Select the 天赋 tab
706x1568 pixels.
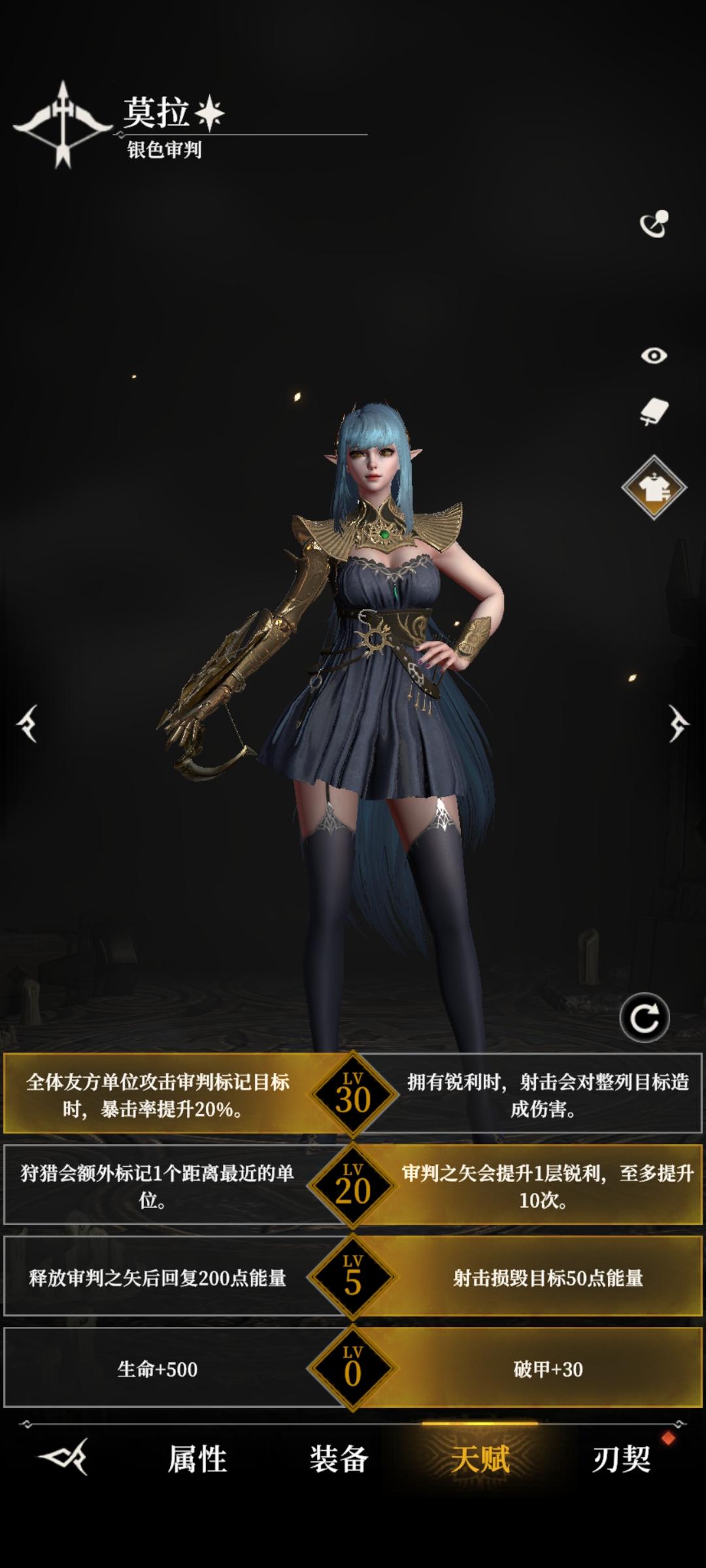[480, 1459]
